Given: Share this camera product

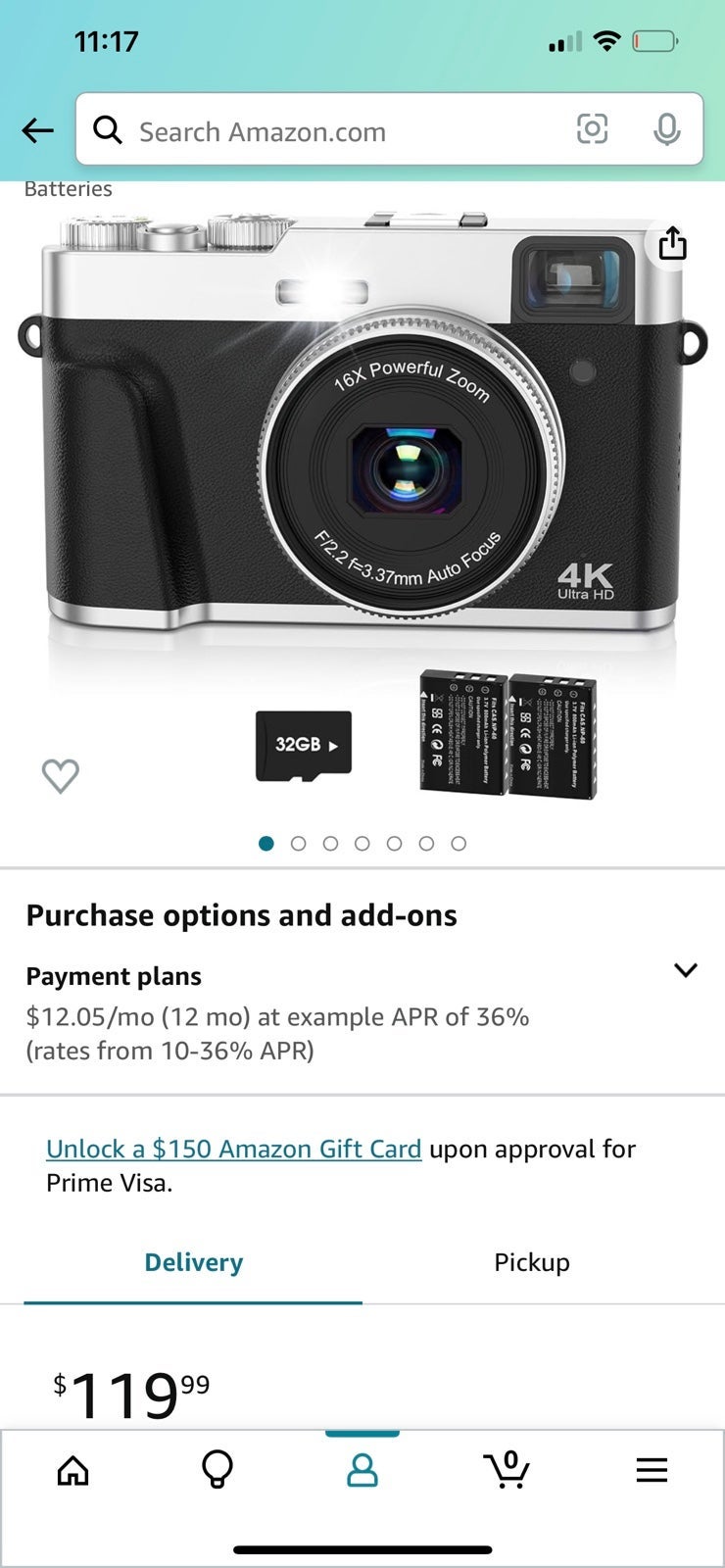Looking at the screenshot, I should (x=672, y=243).
